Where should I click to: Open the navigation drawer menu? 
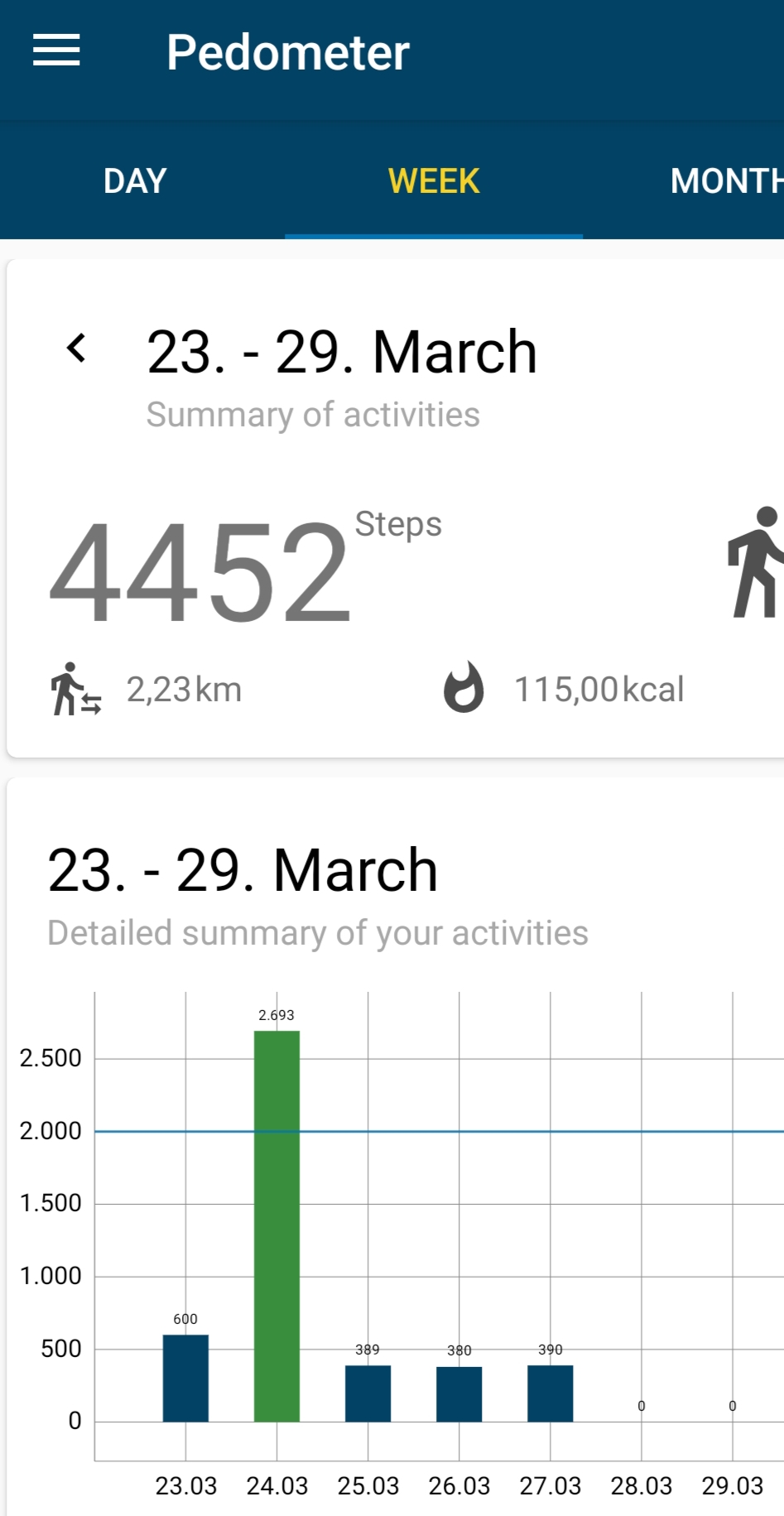coord(56,51)
